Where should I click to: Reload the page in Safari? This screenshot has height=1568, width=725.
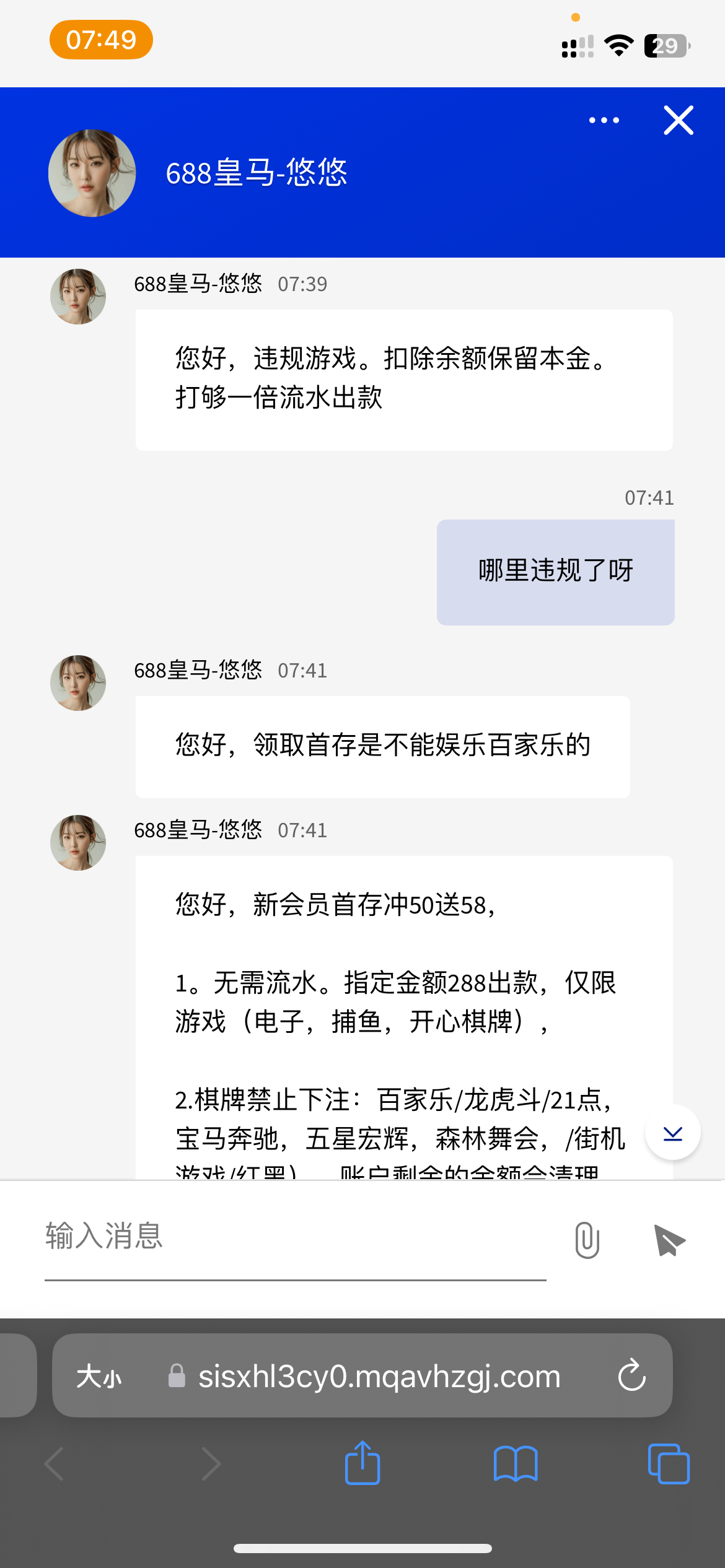pos(631,1375)
